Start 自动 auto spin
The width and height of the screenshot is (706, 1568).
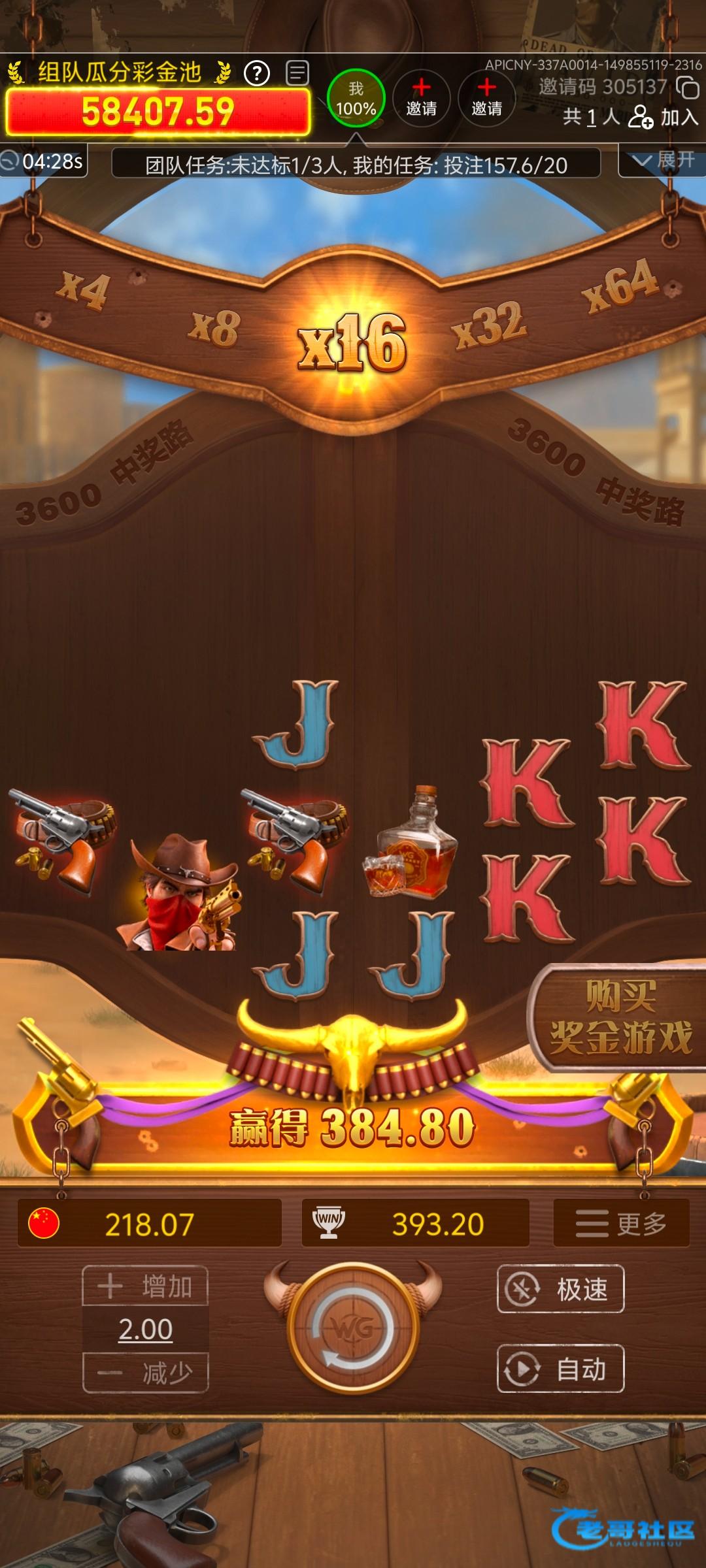[x=561, y=1369]
